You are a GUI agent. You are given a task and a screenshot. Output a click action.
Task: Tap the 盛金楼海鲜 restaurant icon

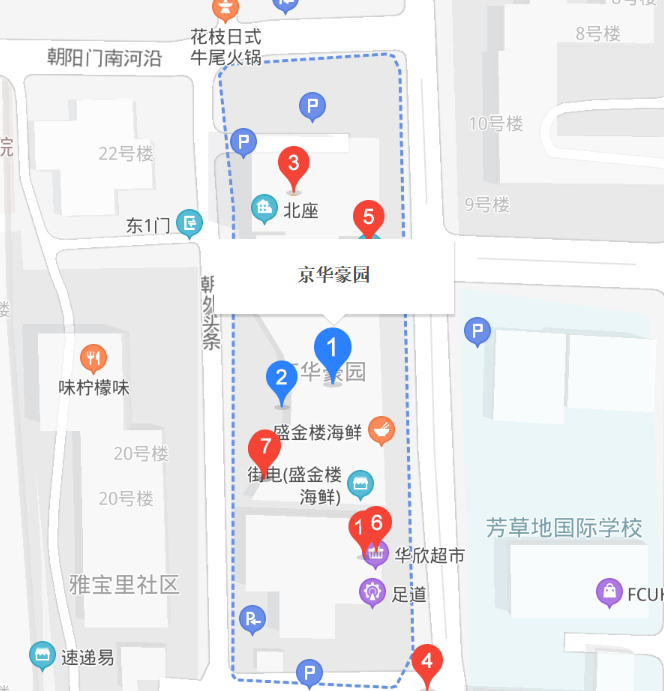coord(380,430)
